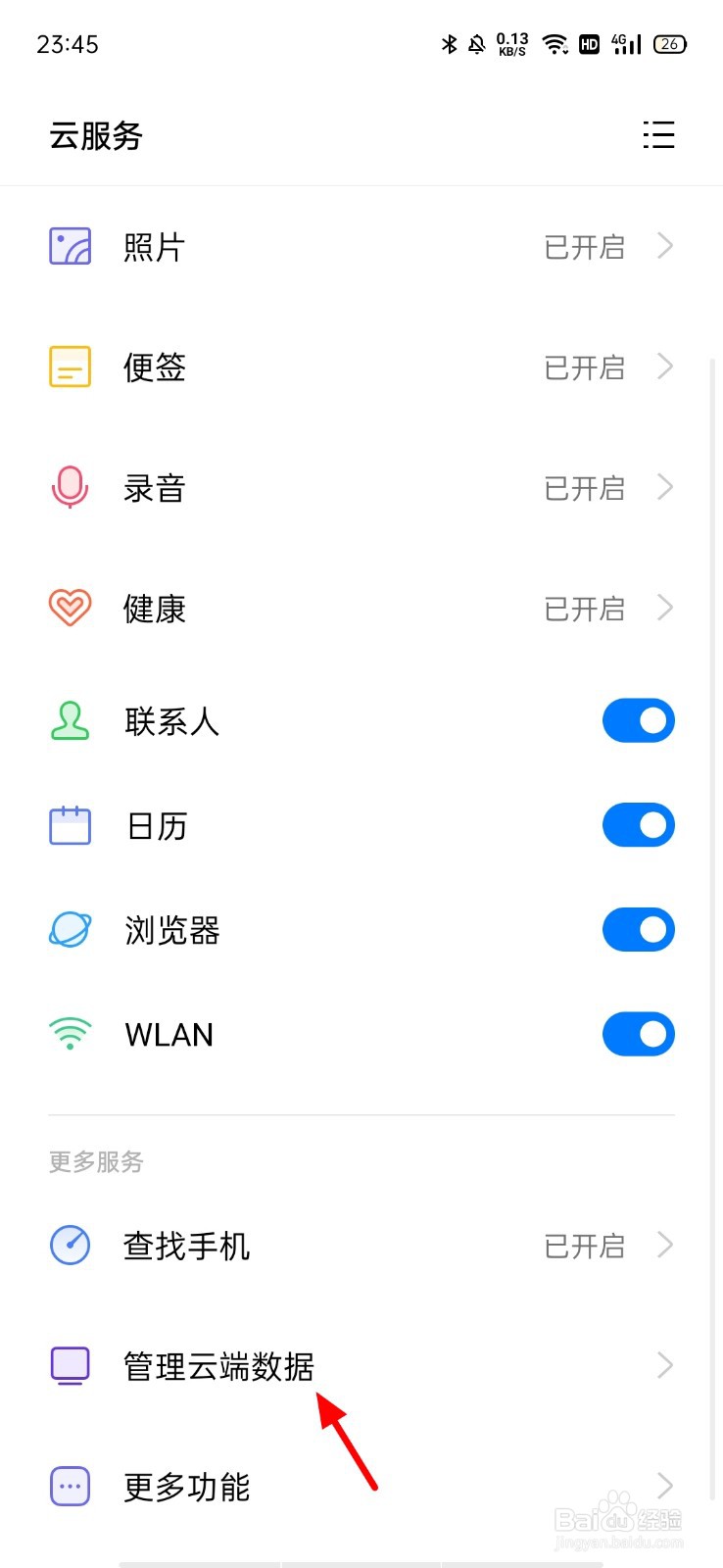Expand the 照片 settings chevron

click(x=665, y=247)
